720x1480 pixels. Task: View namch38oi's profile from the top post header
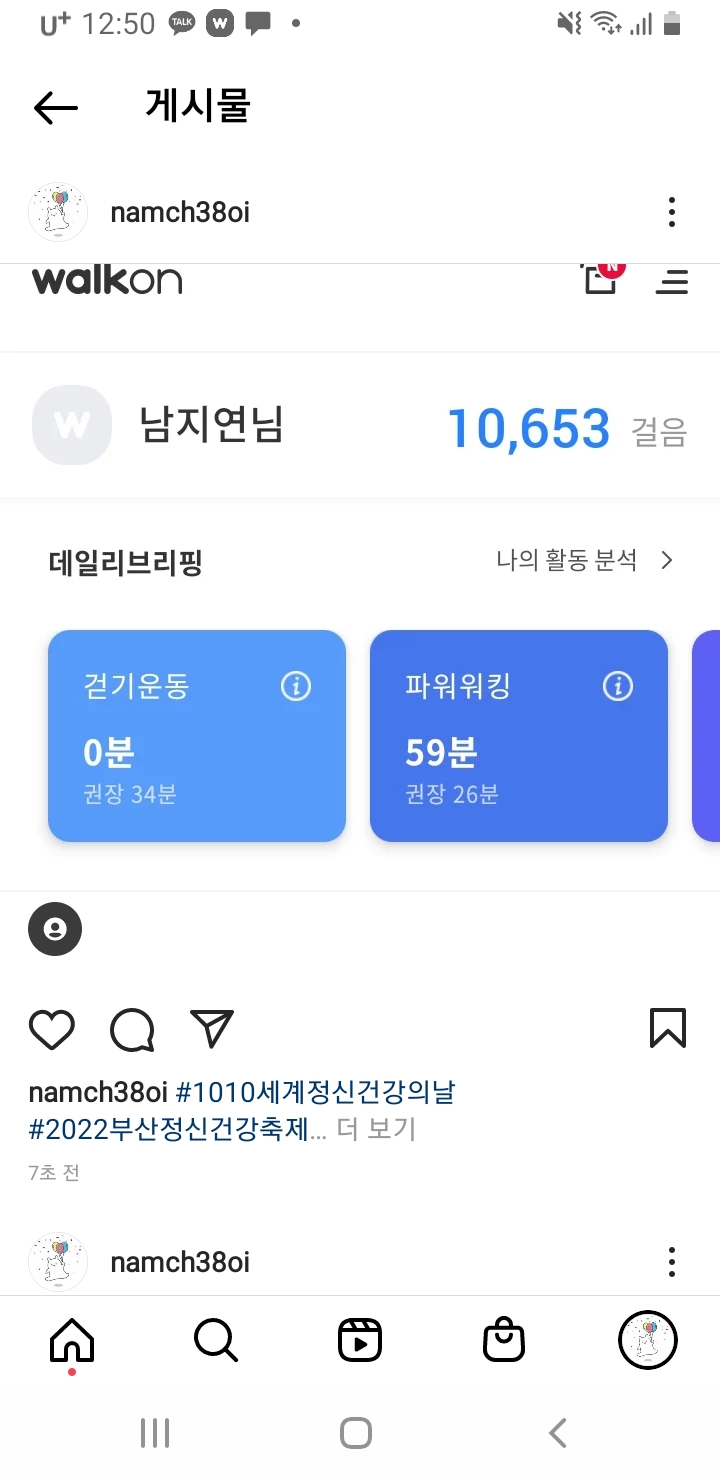click(x=180, y=212)
